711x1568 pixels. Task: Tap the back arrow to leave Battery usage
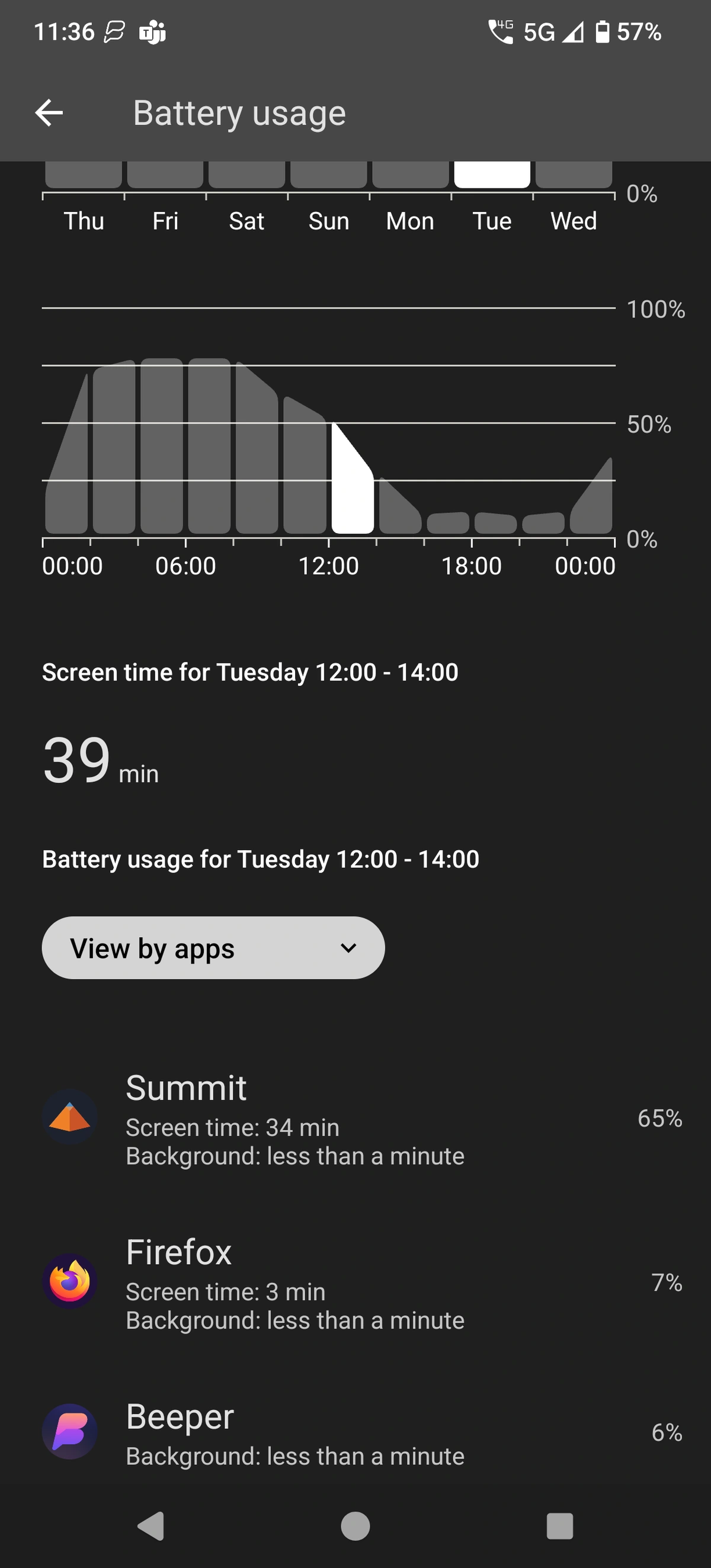49,112
